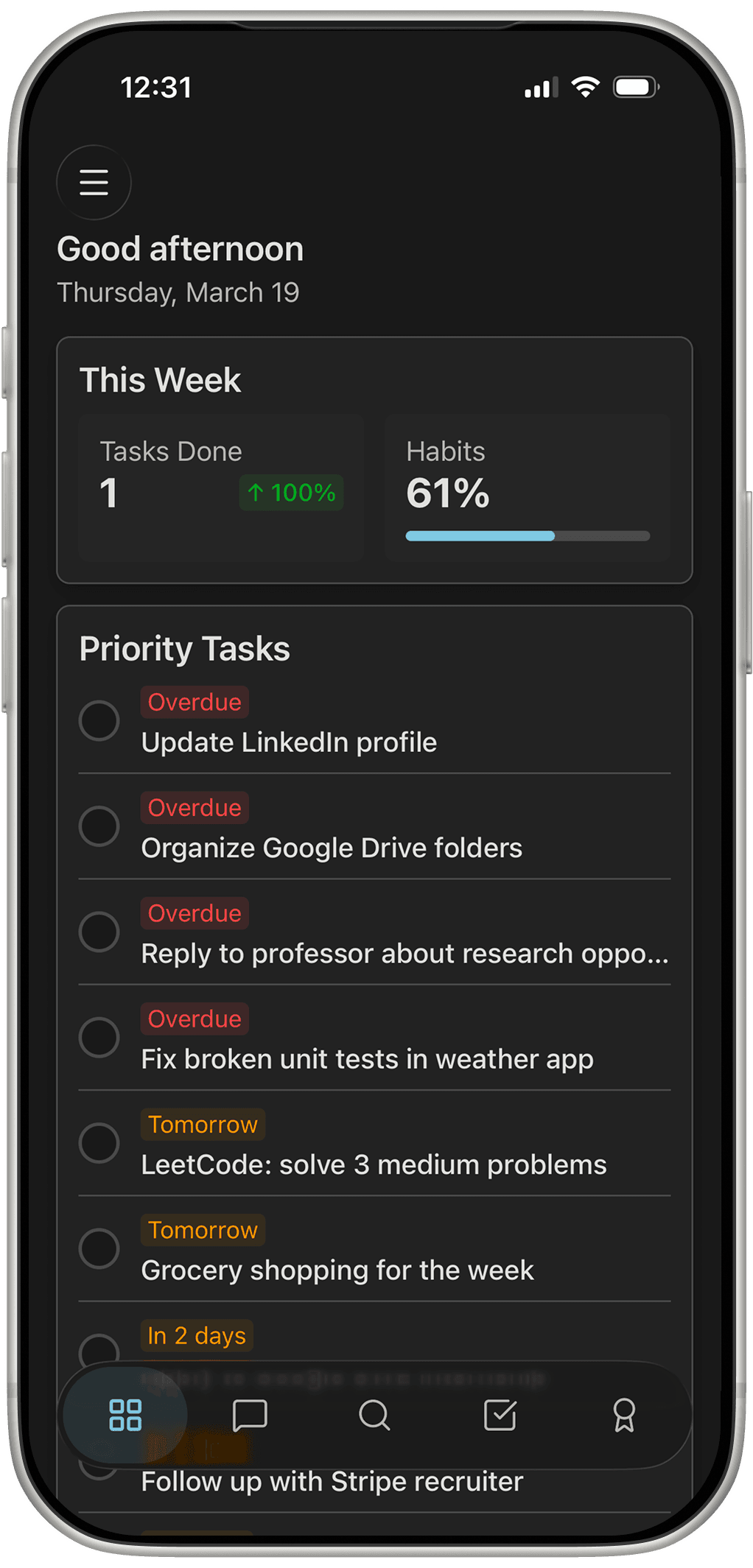The width and height of the screenshot is (753, 1568).
Task: Open the tasks checklist icon
Action: click(500, 1415)
